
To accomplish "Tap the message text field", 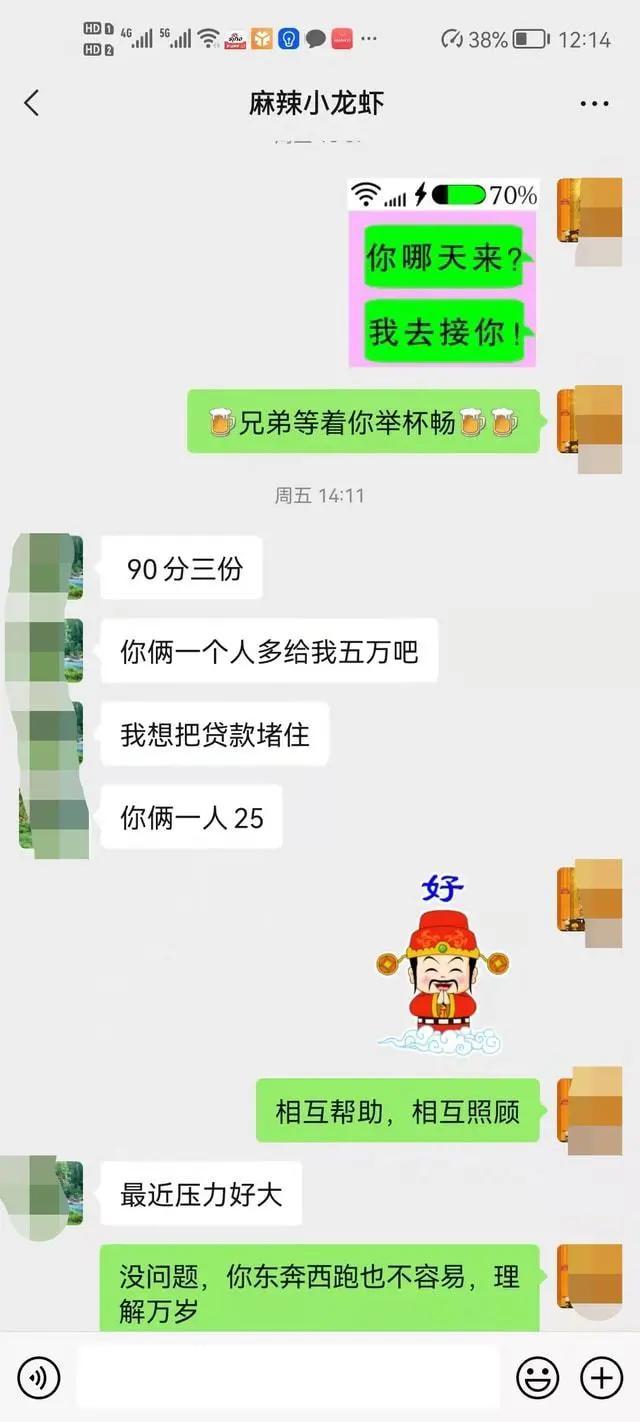I will pos(287,1378).
